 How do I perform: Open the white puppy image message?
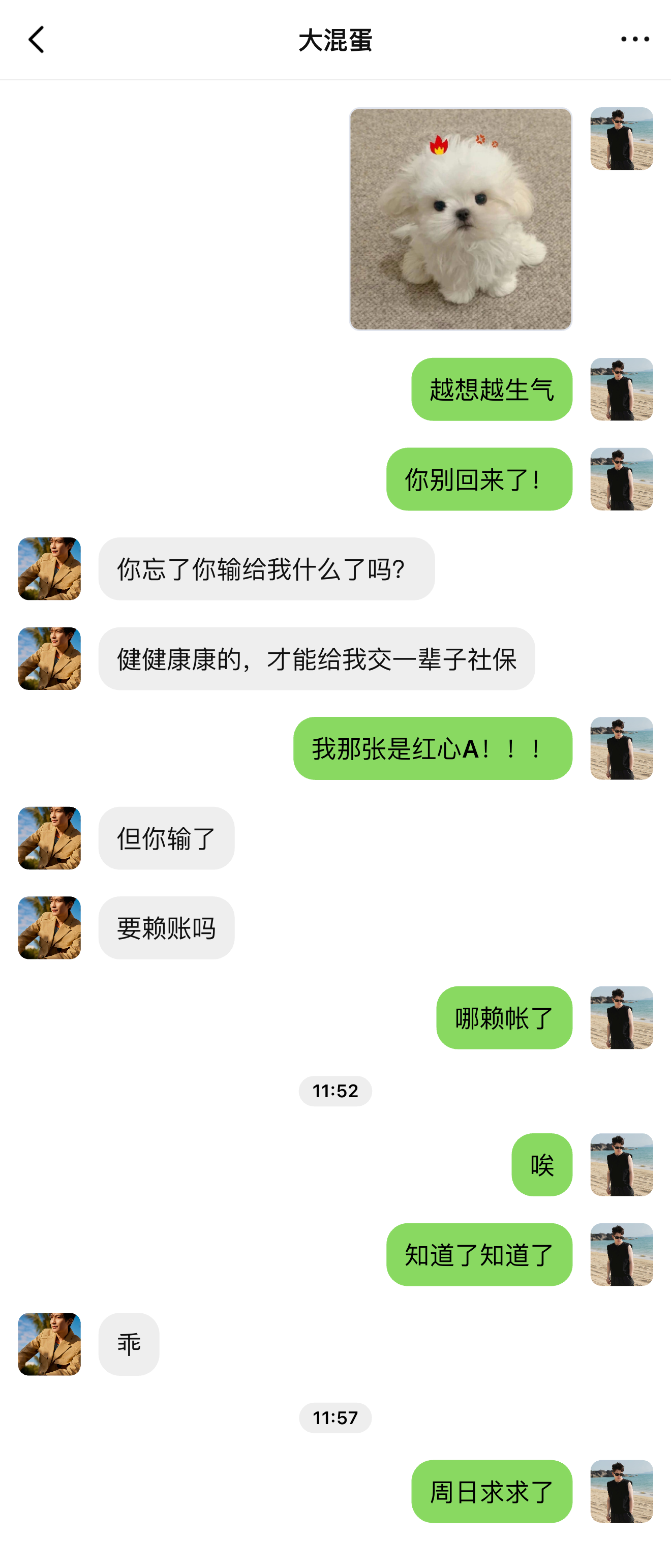(461, 219)
